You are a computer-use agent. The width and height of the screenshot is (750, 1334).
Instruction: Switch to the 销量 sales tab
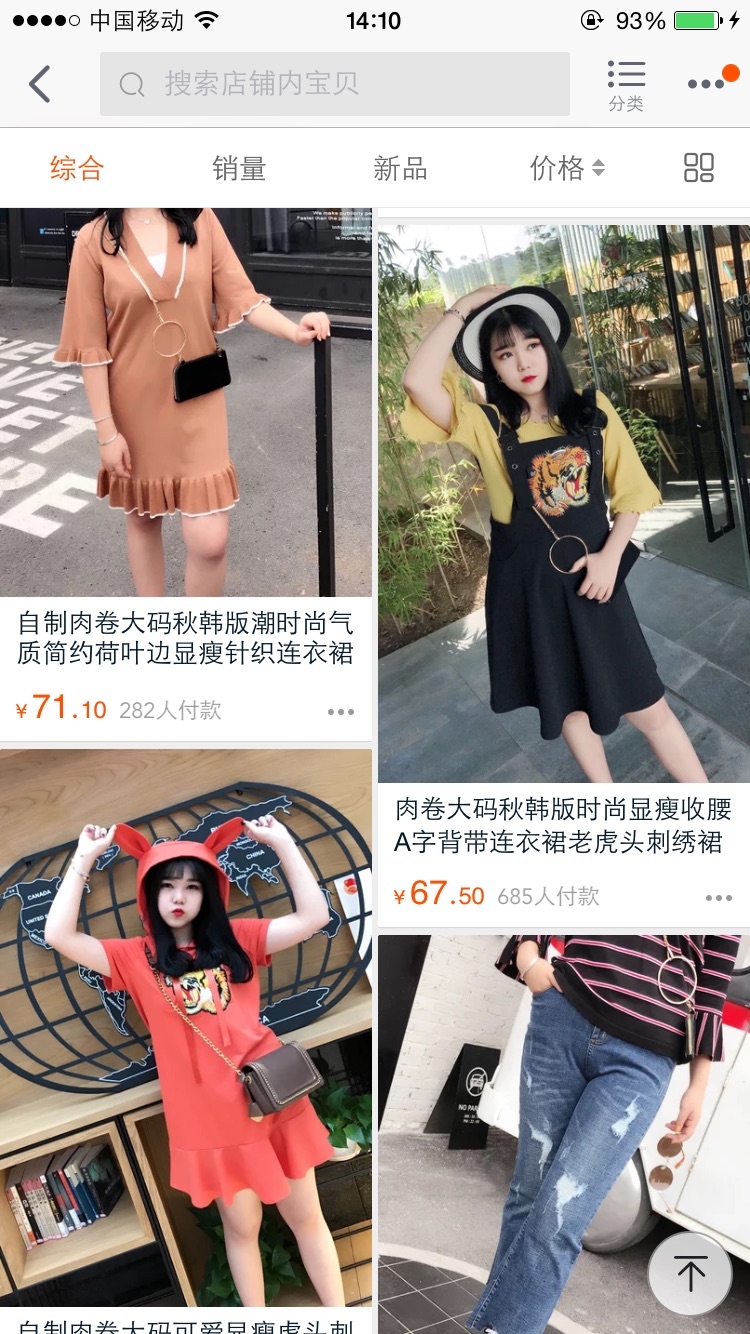239,168
